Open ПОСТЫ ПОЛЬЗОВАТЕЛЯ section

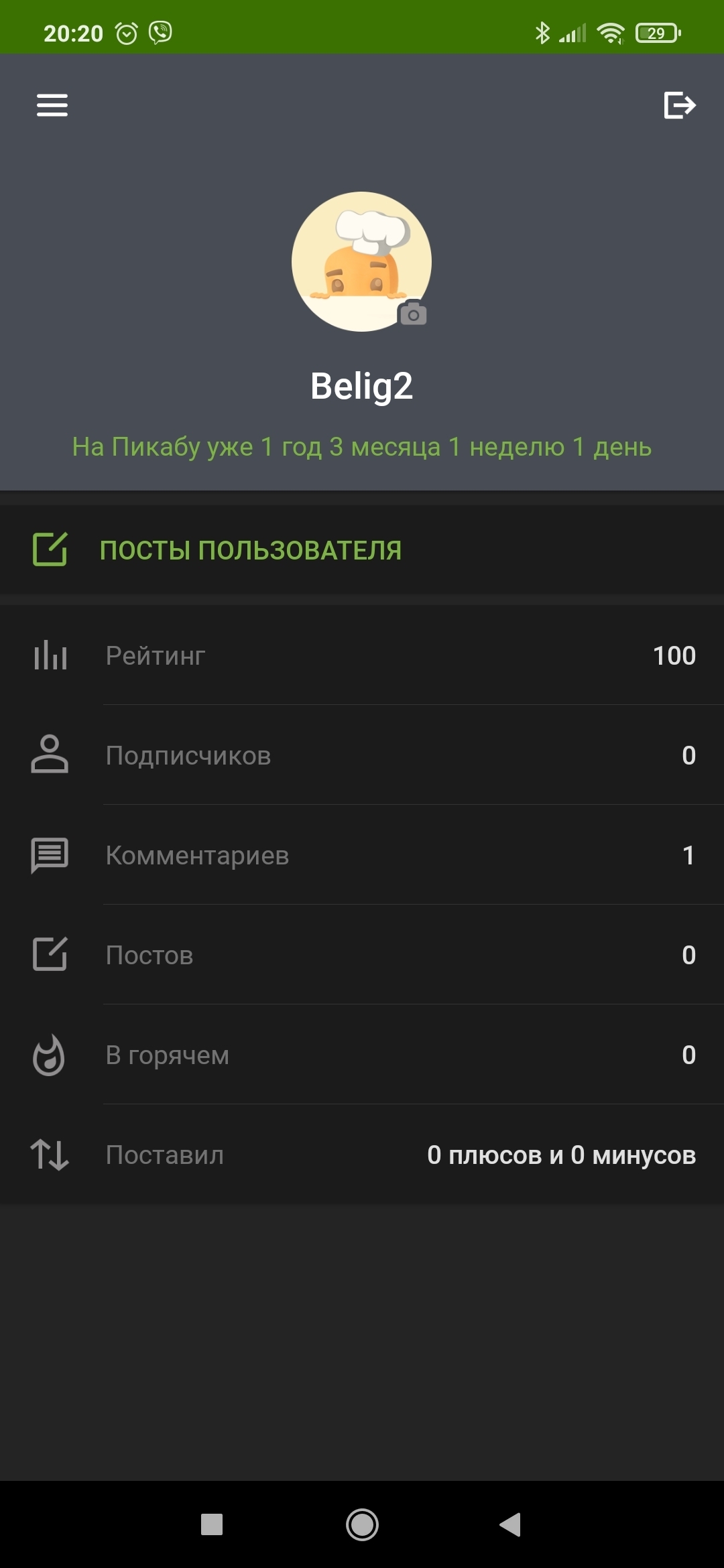point(250,550)
